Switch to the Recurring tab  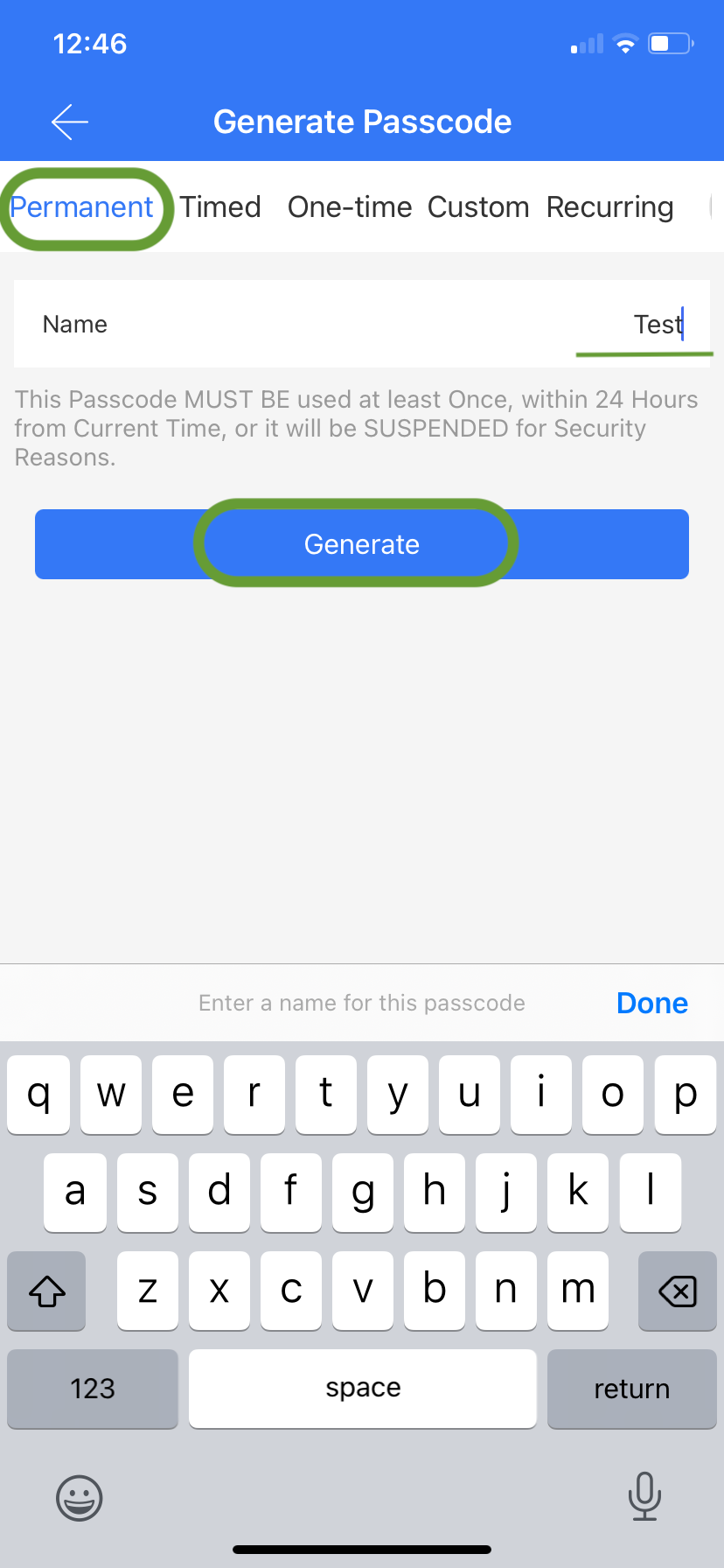609,207
